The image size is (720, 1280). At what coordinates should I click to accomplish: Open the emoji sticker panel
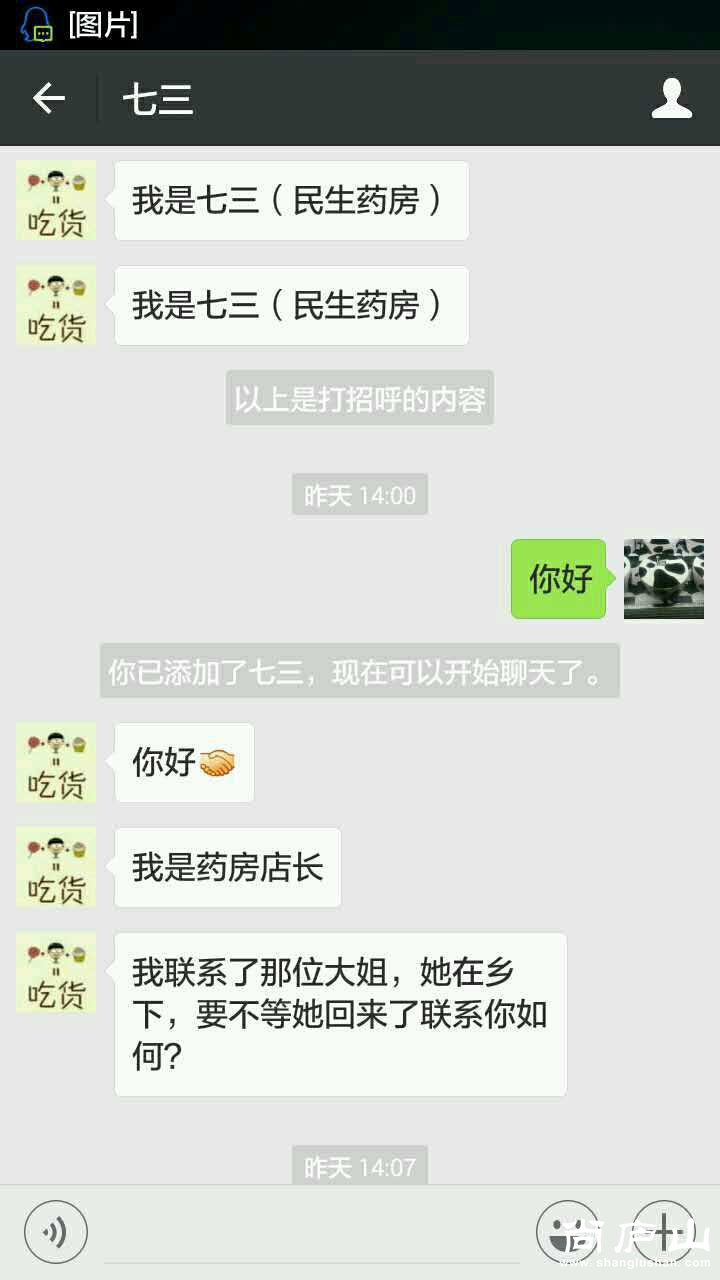(x=567, y=1231)
